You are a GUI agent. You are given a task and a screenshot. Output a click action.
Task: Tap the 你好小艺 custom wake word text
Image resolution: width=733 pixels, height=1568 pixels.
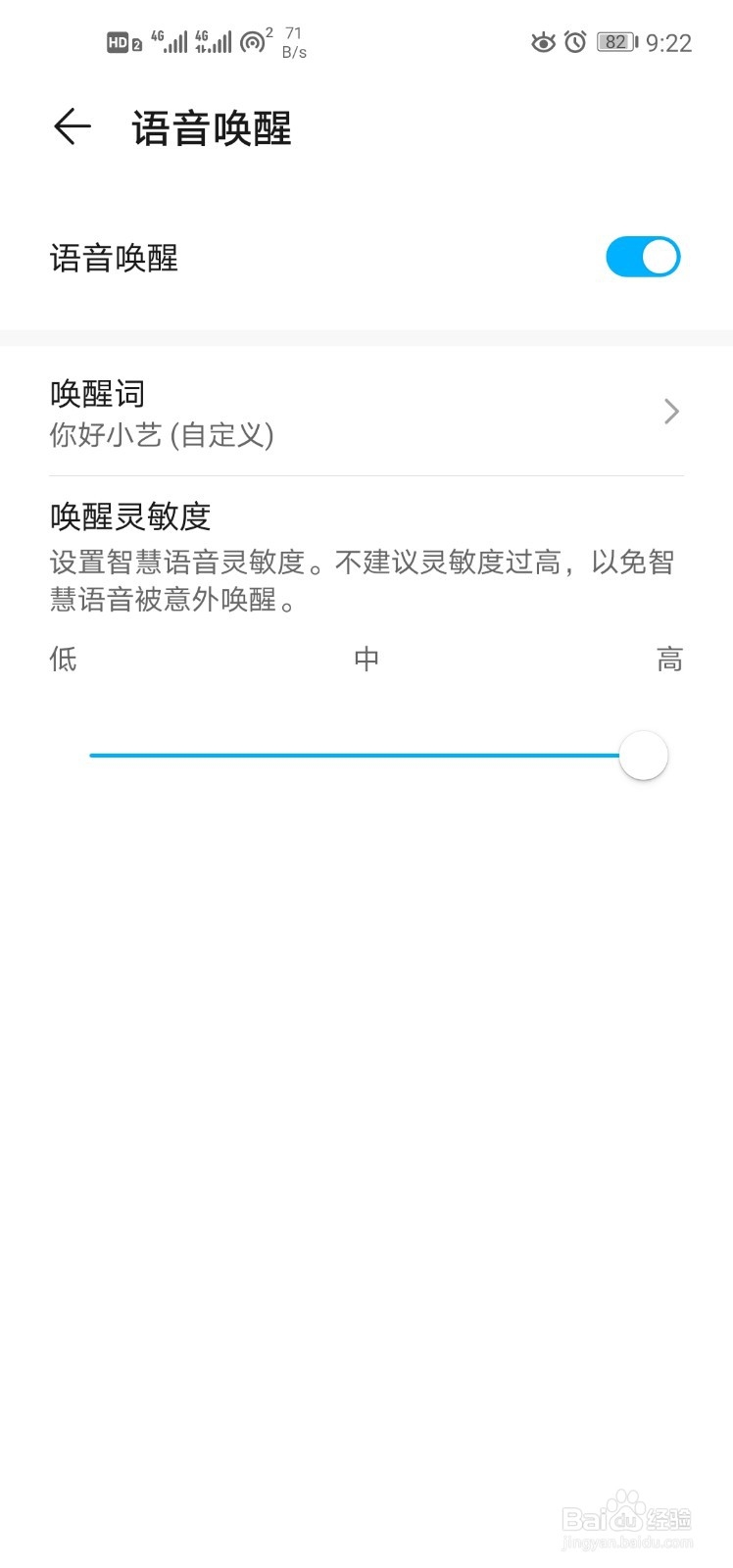pos(163,435)
